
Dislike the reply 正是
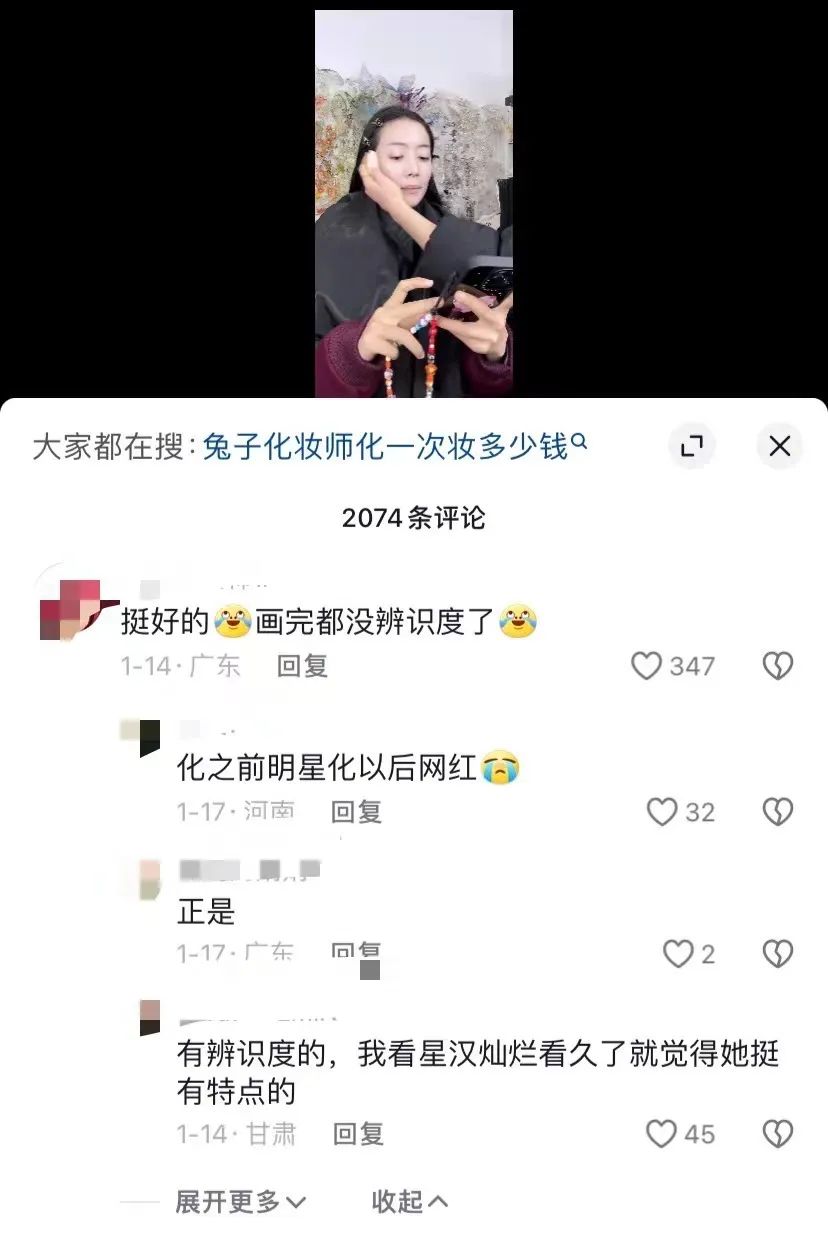coord(777,954)
